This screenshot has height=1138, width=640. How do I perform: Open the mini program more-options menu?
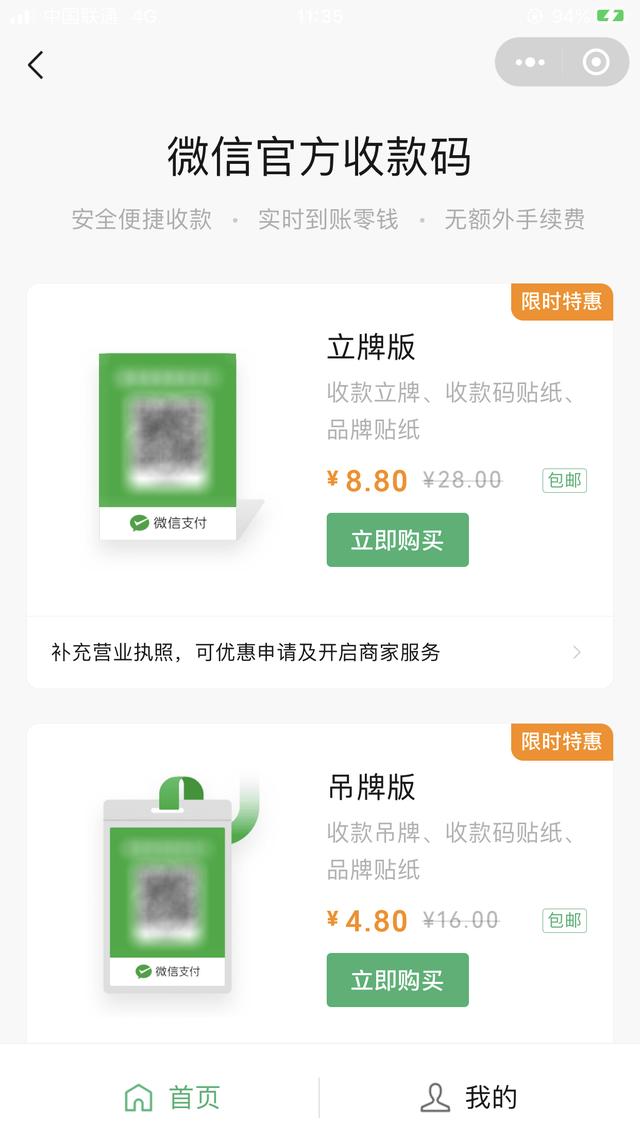click(x=530, y=63)
